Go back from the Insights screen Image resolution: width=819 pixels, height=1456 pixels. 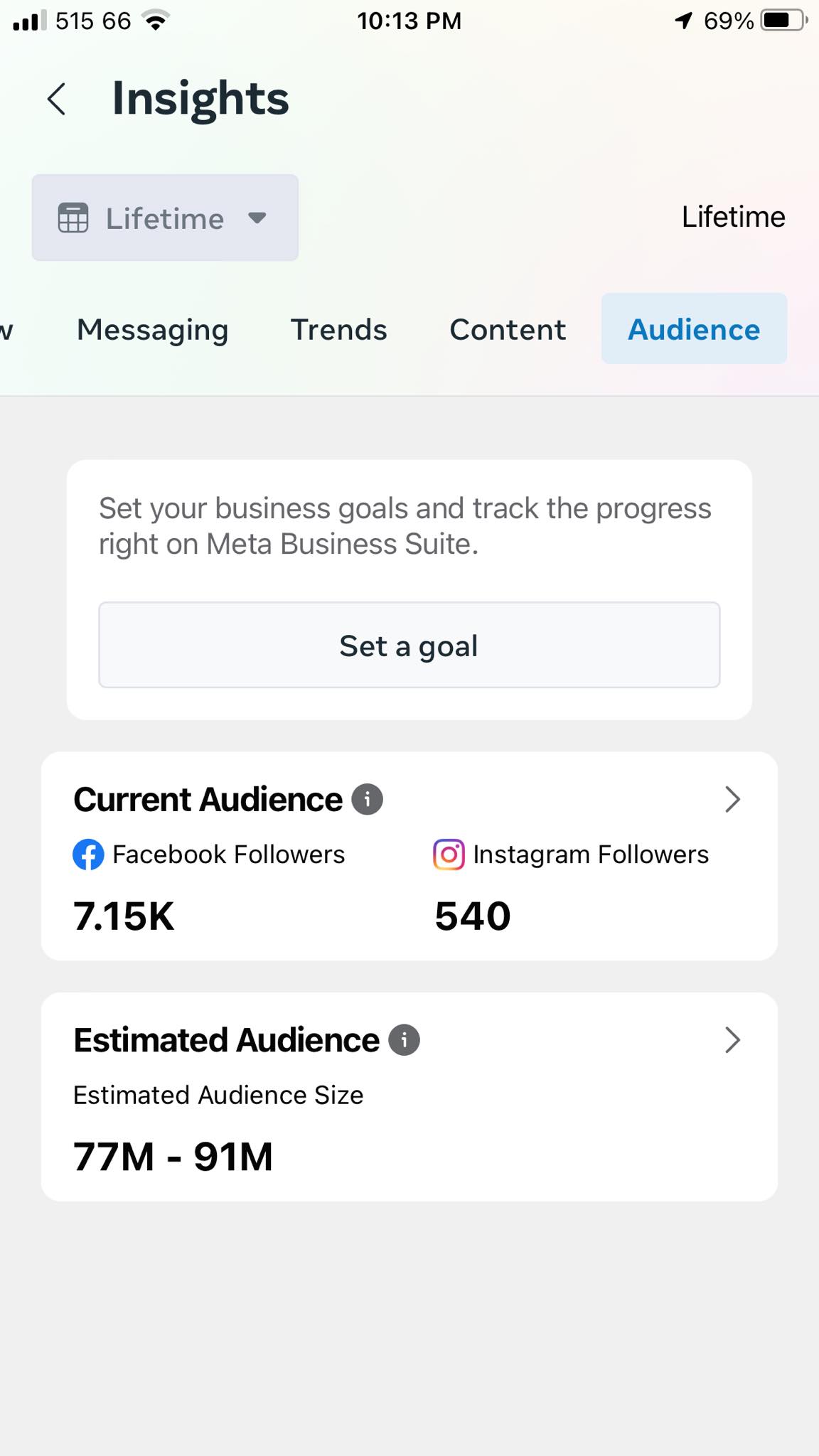tap(57, 99)
